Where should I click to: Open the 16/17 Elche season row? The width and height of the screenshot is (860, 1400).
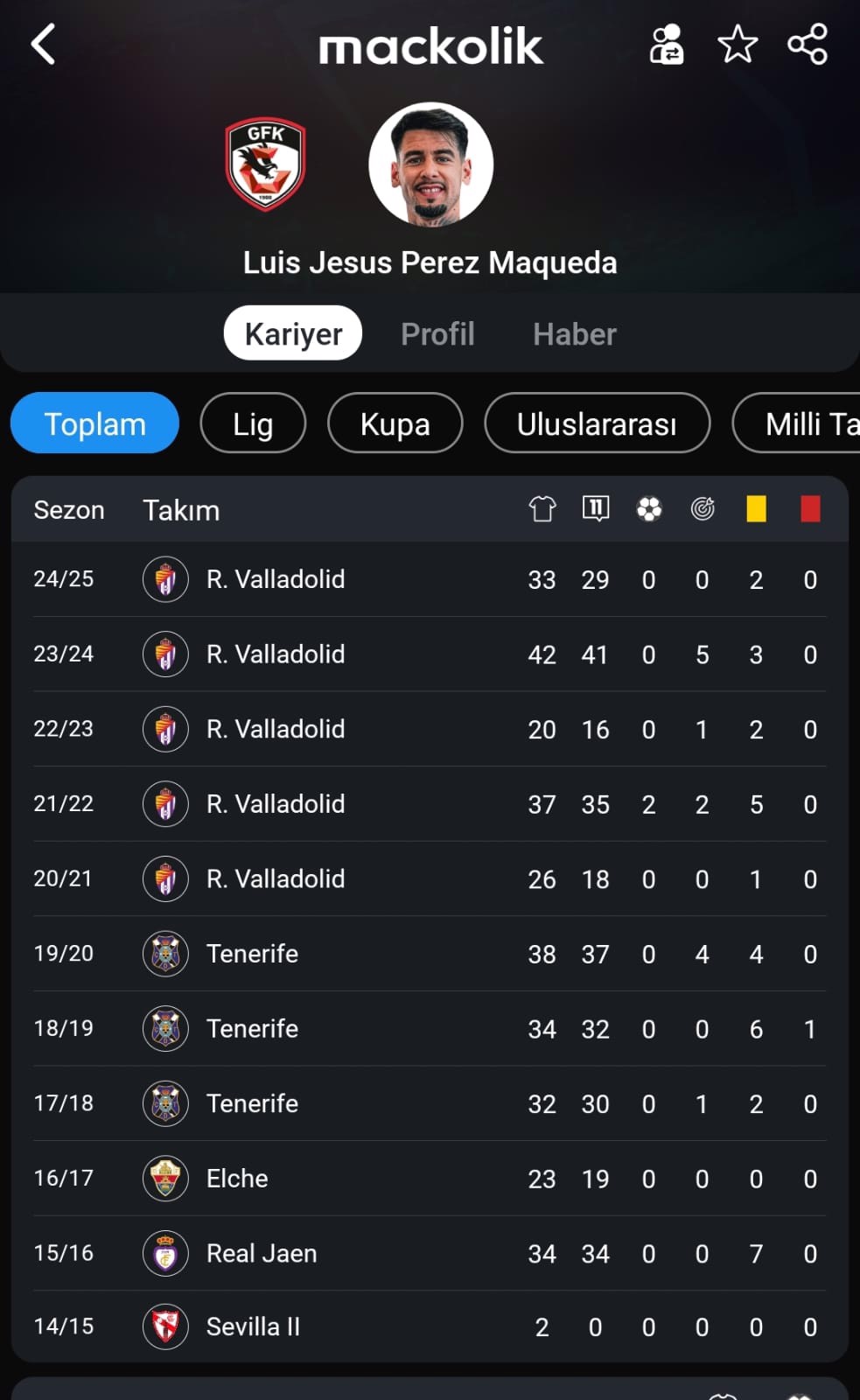click(430, 1179)
